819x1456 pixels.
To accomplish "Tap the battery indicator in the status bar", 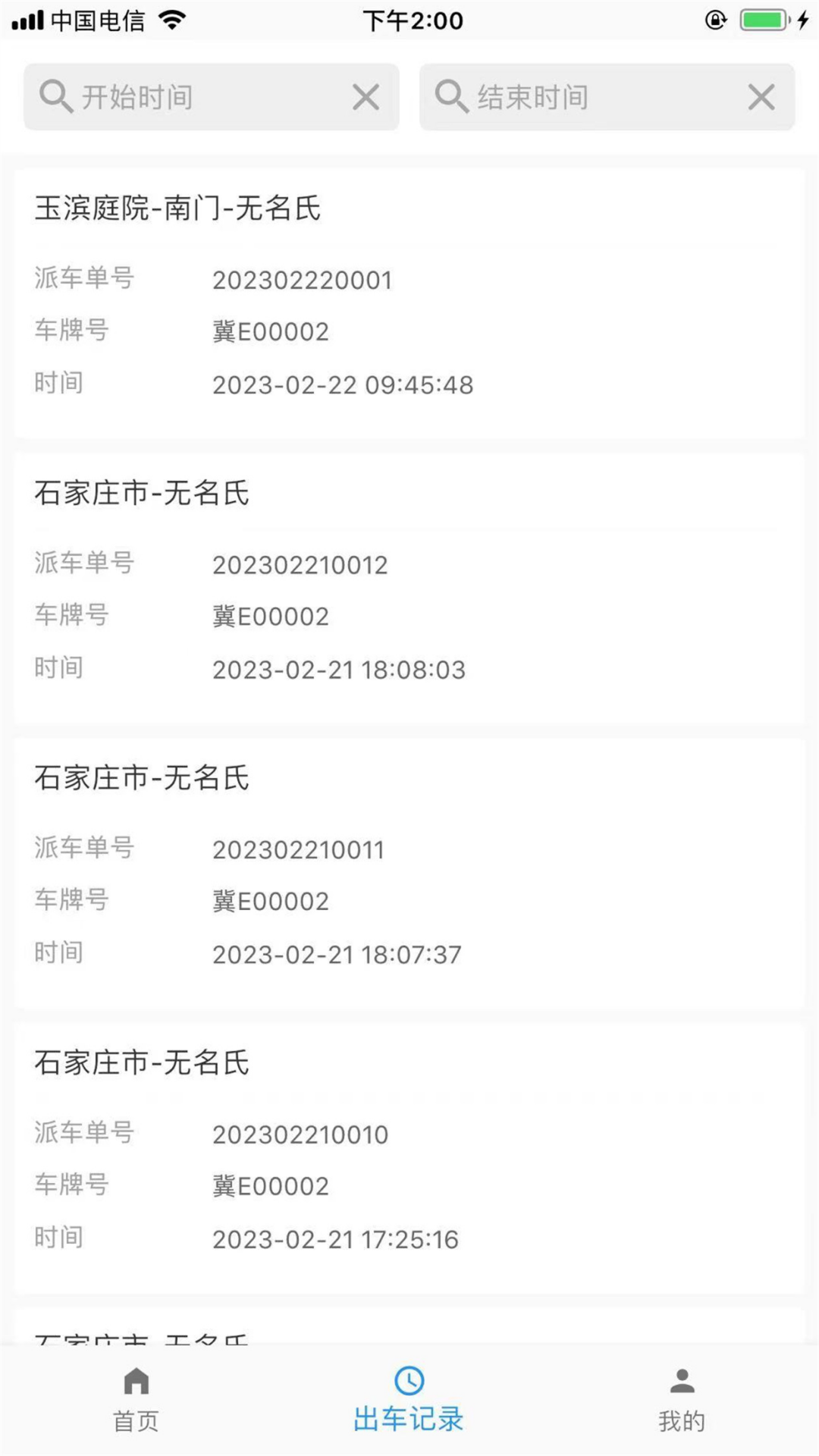I will (764, 20).
